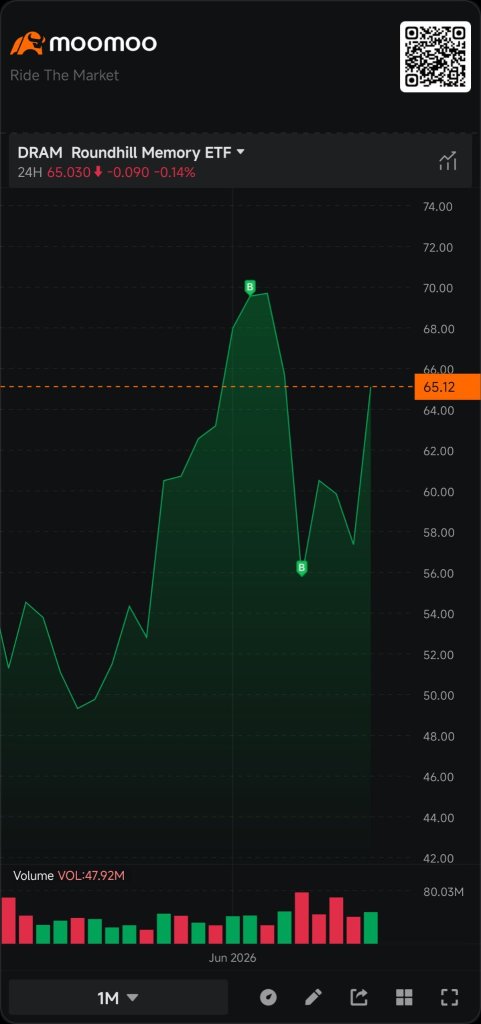
Task: Change the 1M timeframe selector
Action: point(118,997)
